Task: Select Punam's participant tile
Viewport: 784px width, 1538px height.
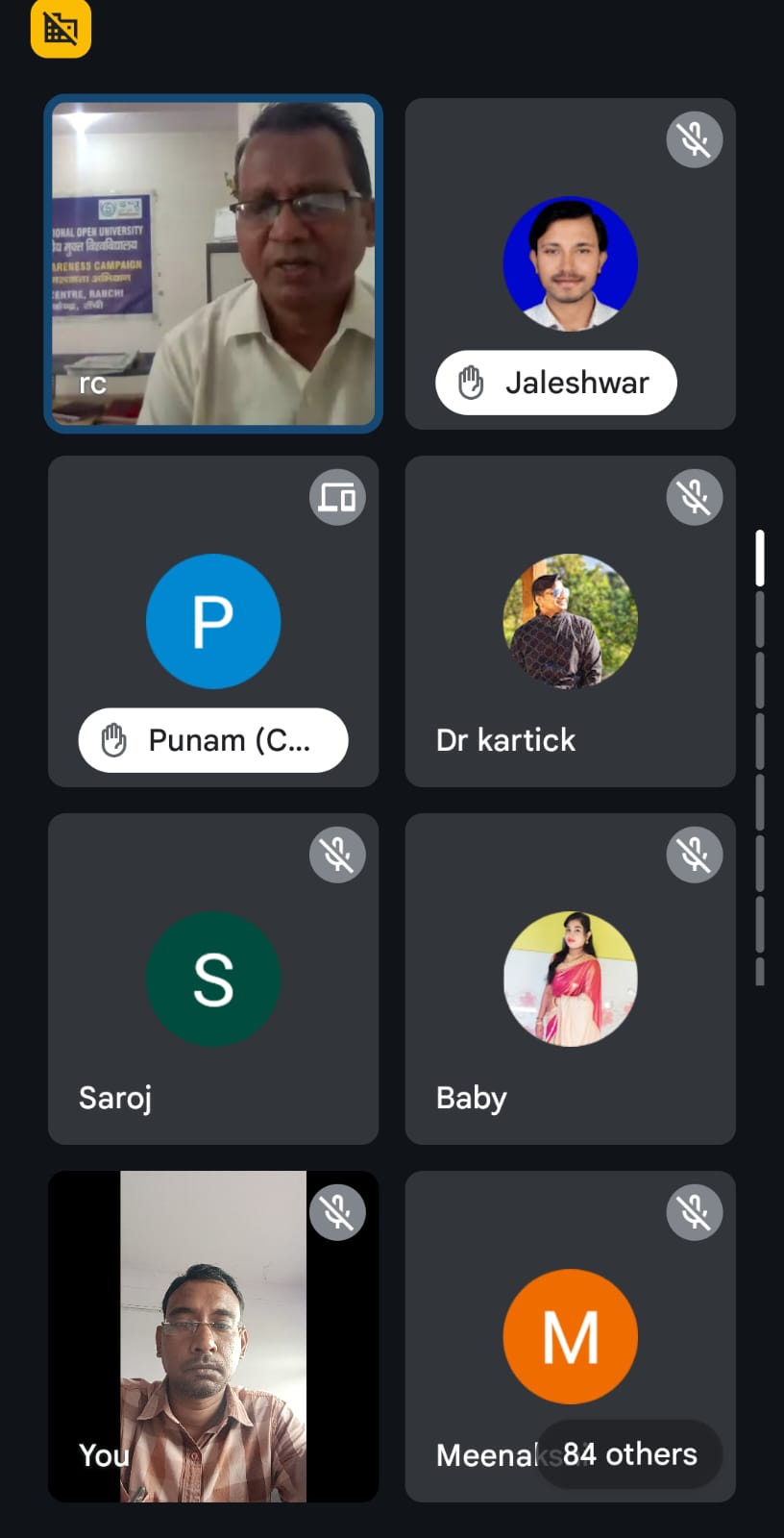Action: click(212, 621)
